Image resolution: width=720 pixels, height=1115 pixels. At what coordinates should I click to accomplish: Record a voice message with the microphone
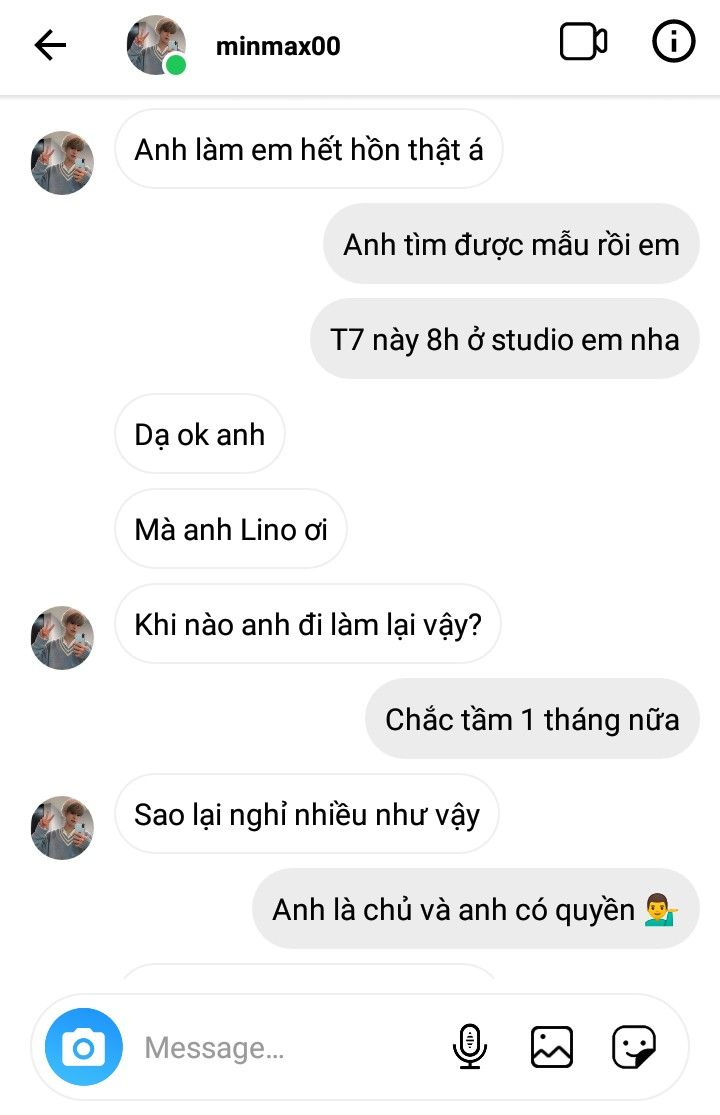pyautogui.click(x=469, y=1047)
